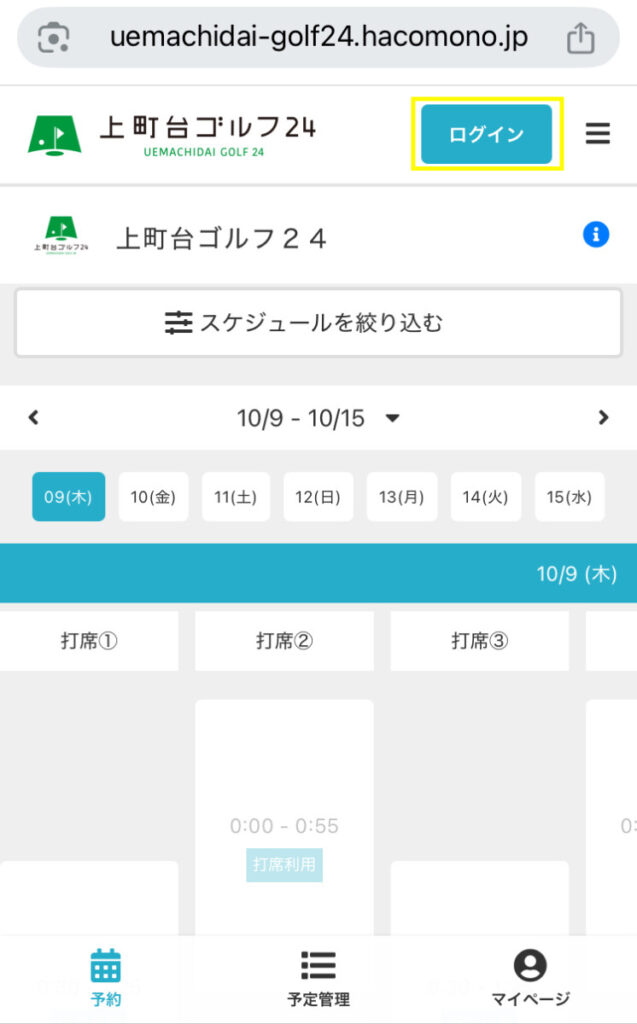Select the 13(月) date
637x1024 pixels.
[x=402, y=497]
